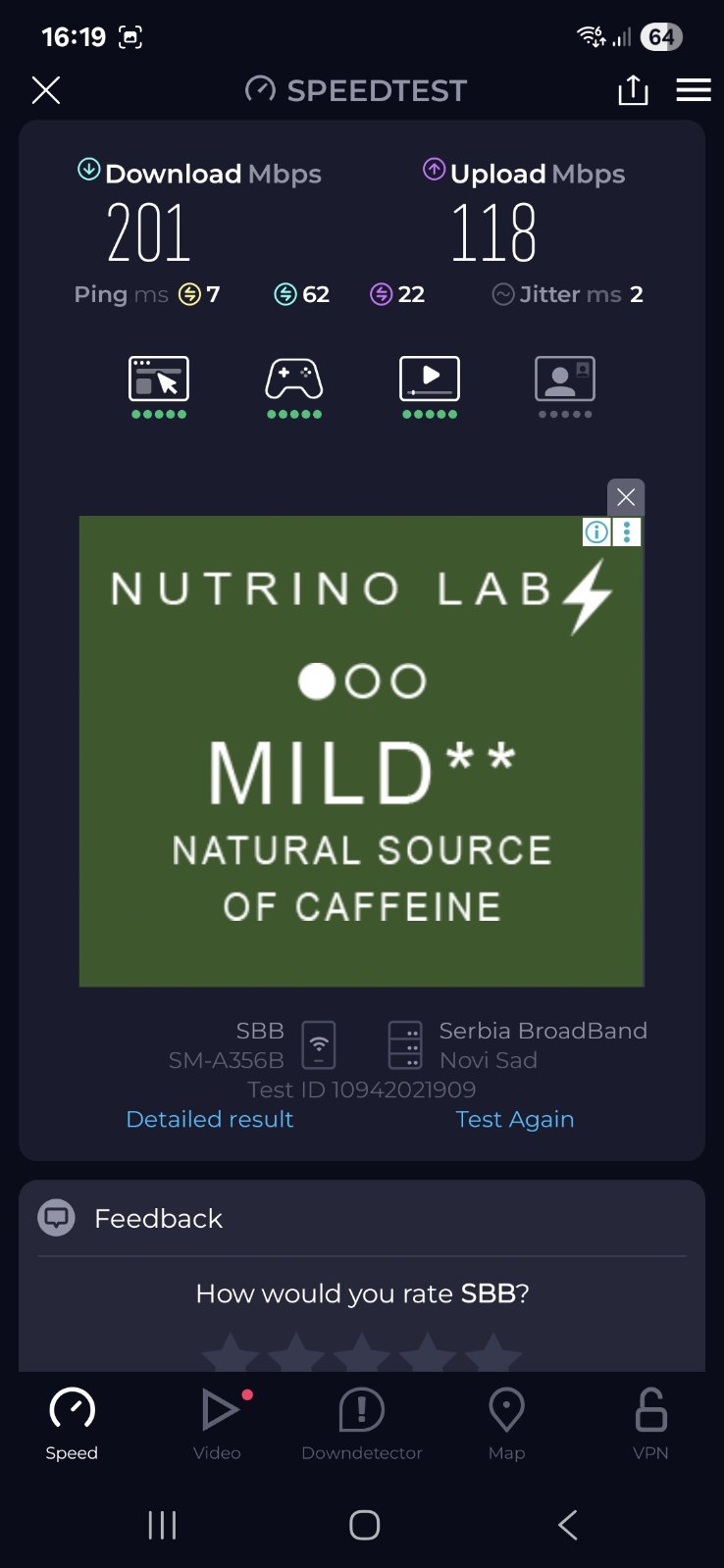Open the hamburger menu
Image resolution: width=724 pixels, height=1568 pixels.
(694, 90)
